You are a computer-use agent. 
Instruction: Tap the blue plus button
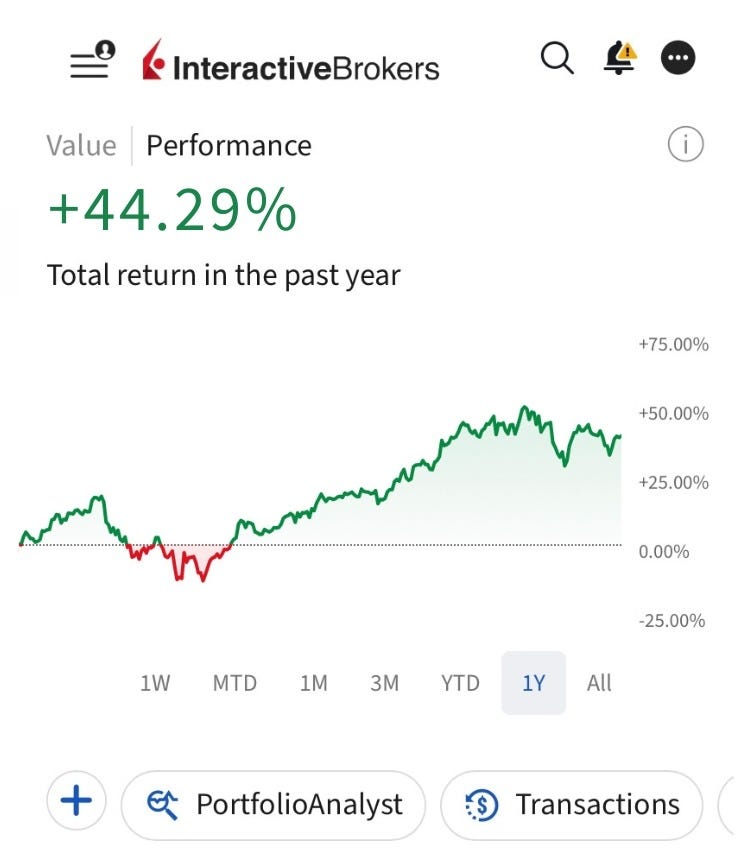tap(76, 801)
